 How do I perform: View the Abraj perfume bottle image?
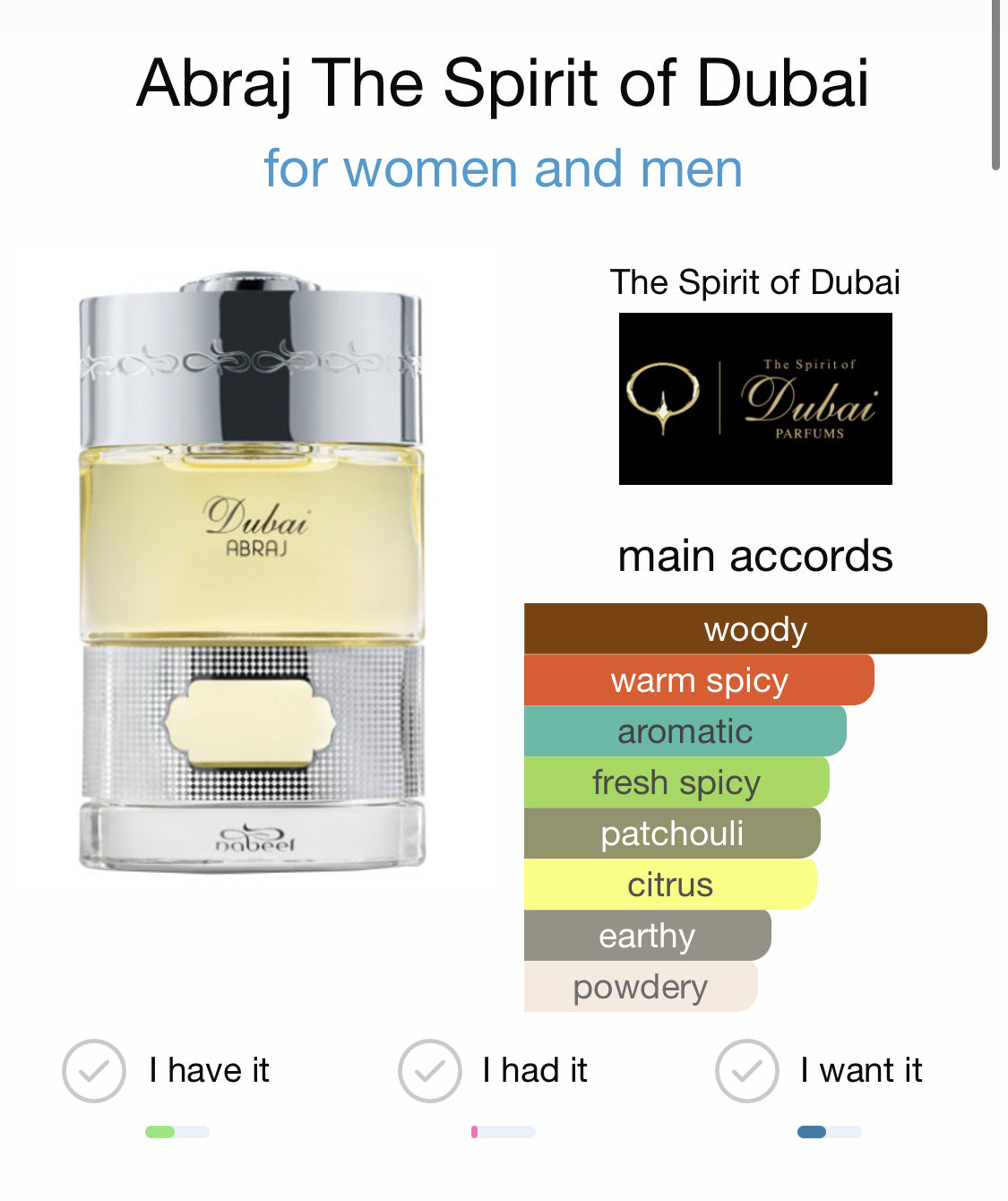(x=251, y=570)
